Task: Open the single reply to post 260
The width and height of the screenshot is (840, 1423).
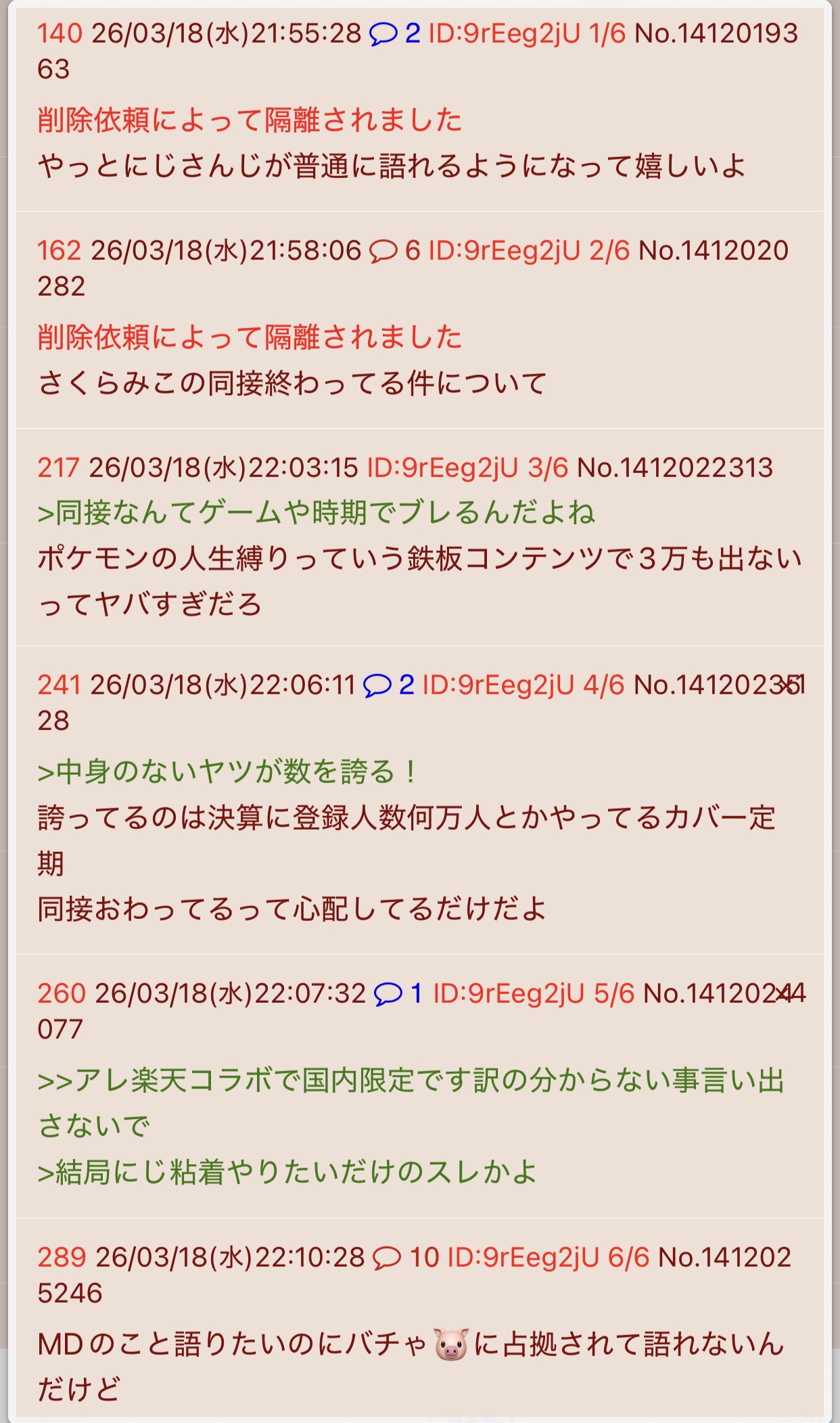Action: click(398, 993)
